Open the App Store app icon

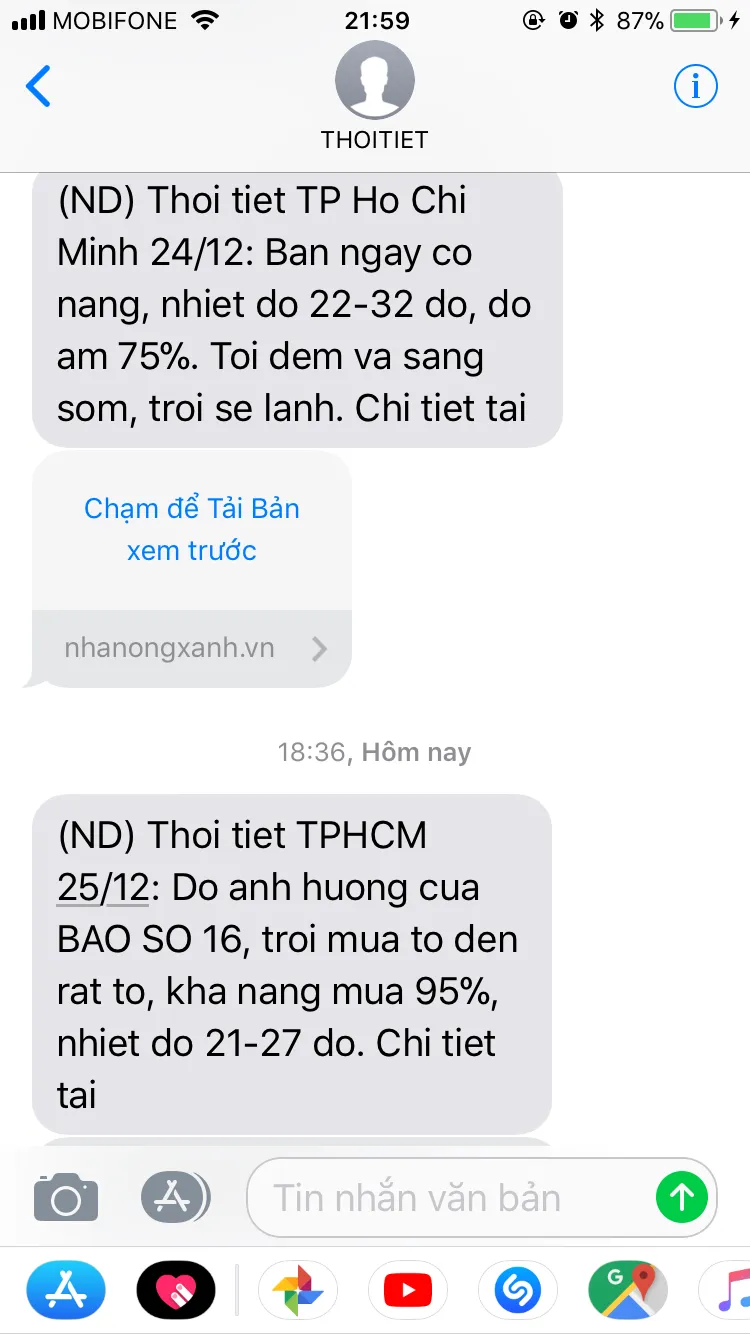tap(65, 1290)
